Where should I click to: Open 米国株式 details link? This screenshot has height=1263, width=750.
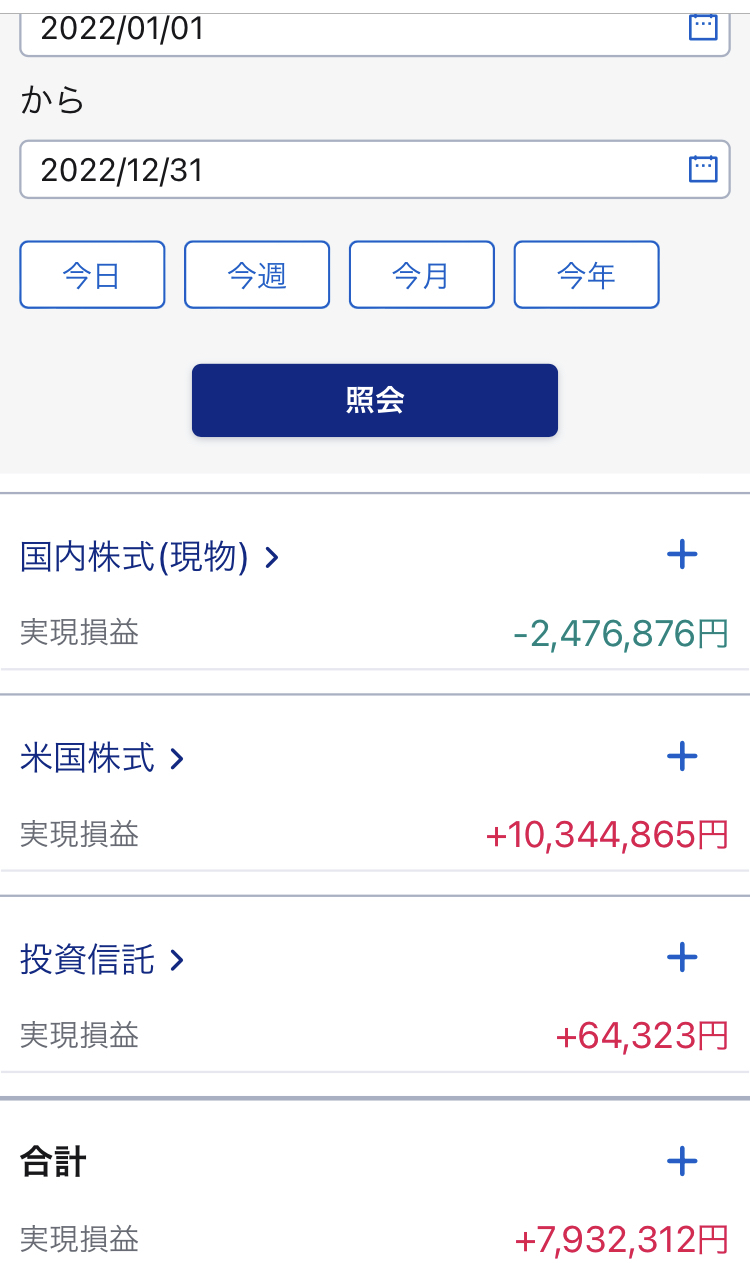(x=102, y=759)
